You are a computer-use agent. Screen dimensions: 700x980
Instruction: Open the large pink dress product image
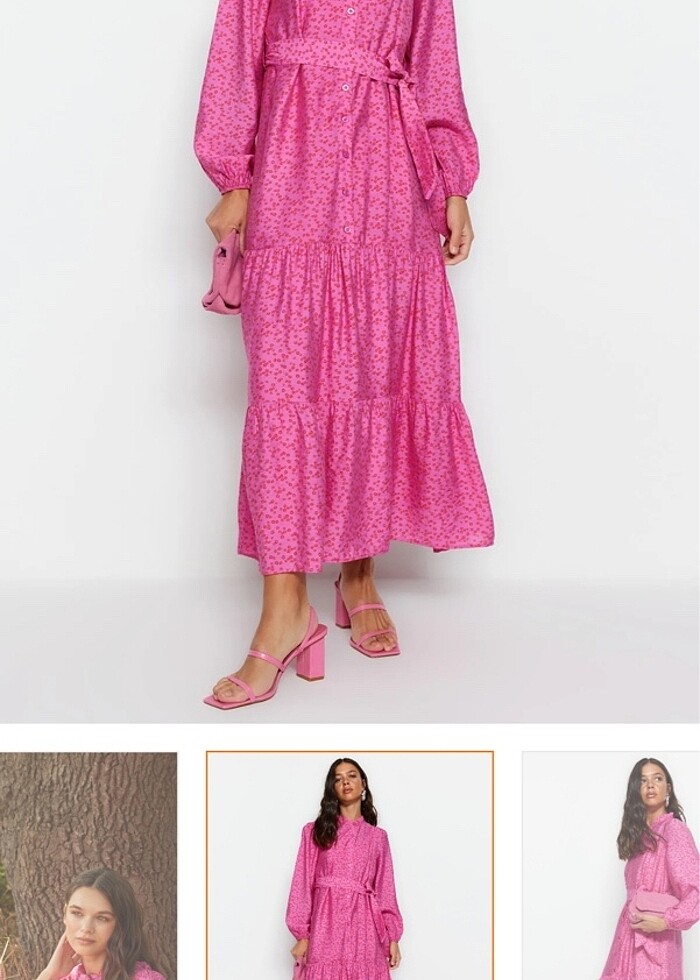[350, 360]
